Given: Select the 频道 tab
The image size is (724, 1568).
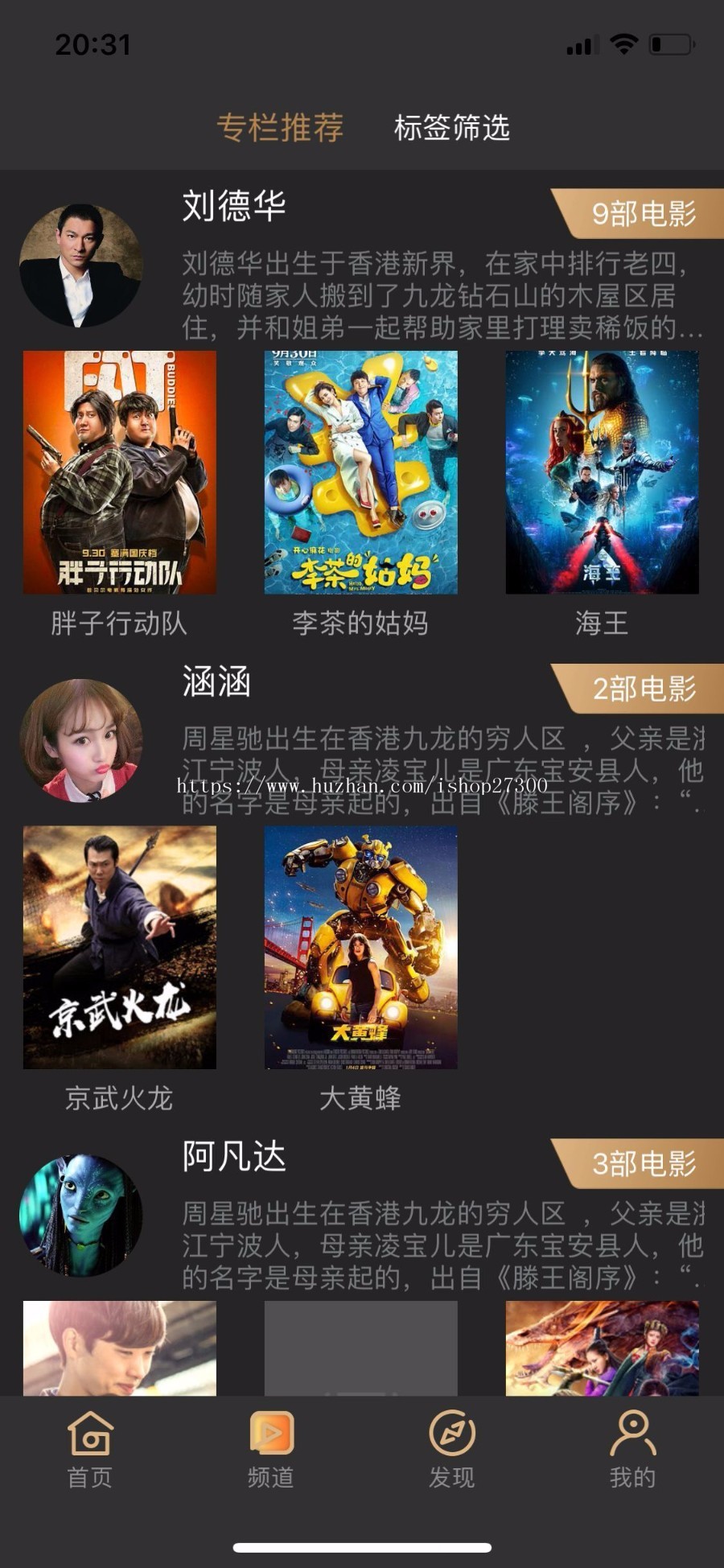Looking at the screenshot, I should [x=271, y=1450].
